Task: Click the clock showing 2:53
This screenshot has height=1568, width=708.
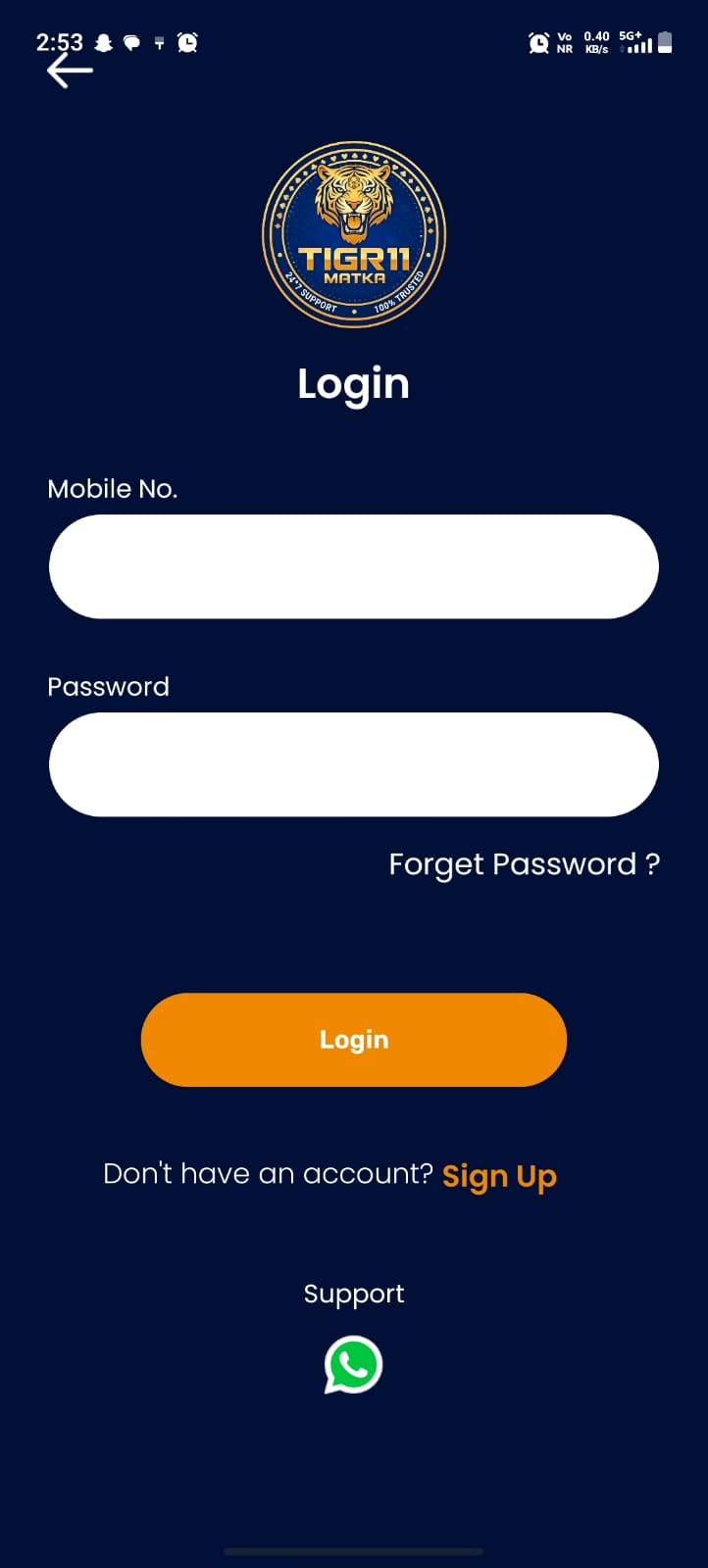Action: tap(59, 42)
